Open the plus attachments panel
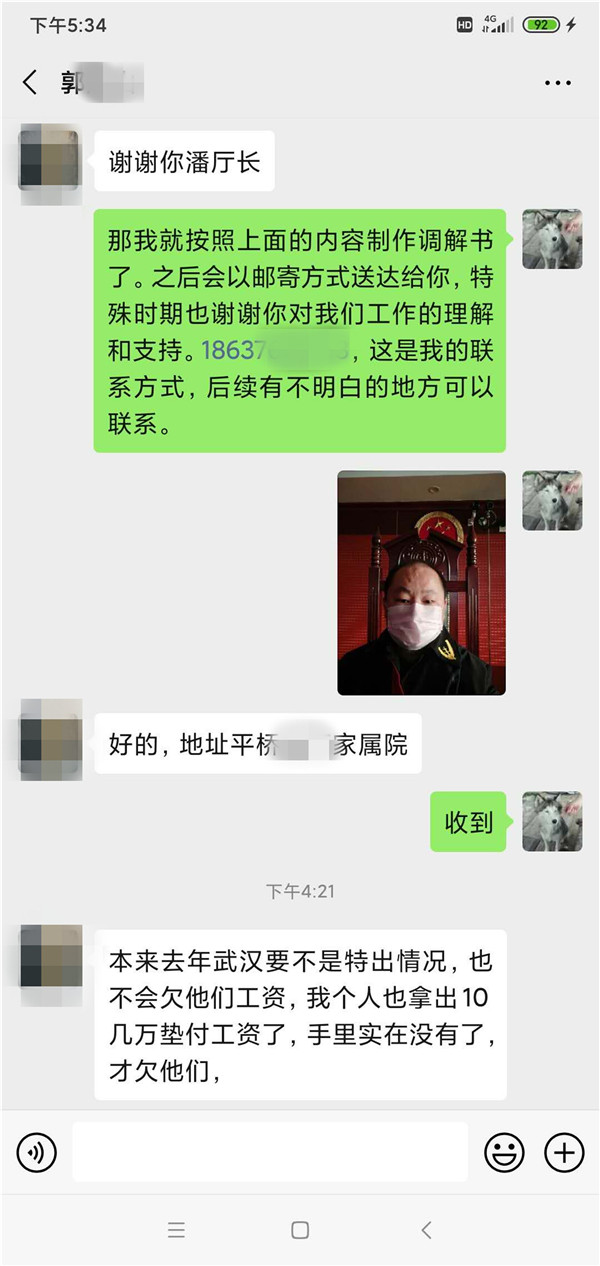600x1266 pixels. point(564,1153)
